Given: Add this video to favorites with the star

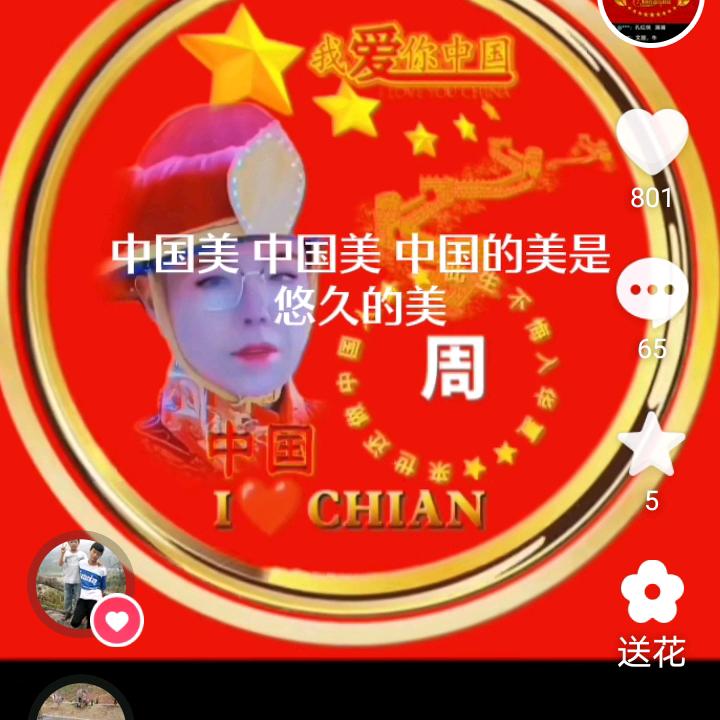Looking at the screenshot, I should point(651,445).
